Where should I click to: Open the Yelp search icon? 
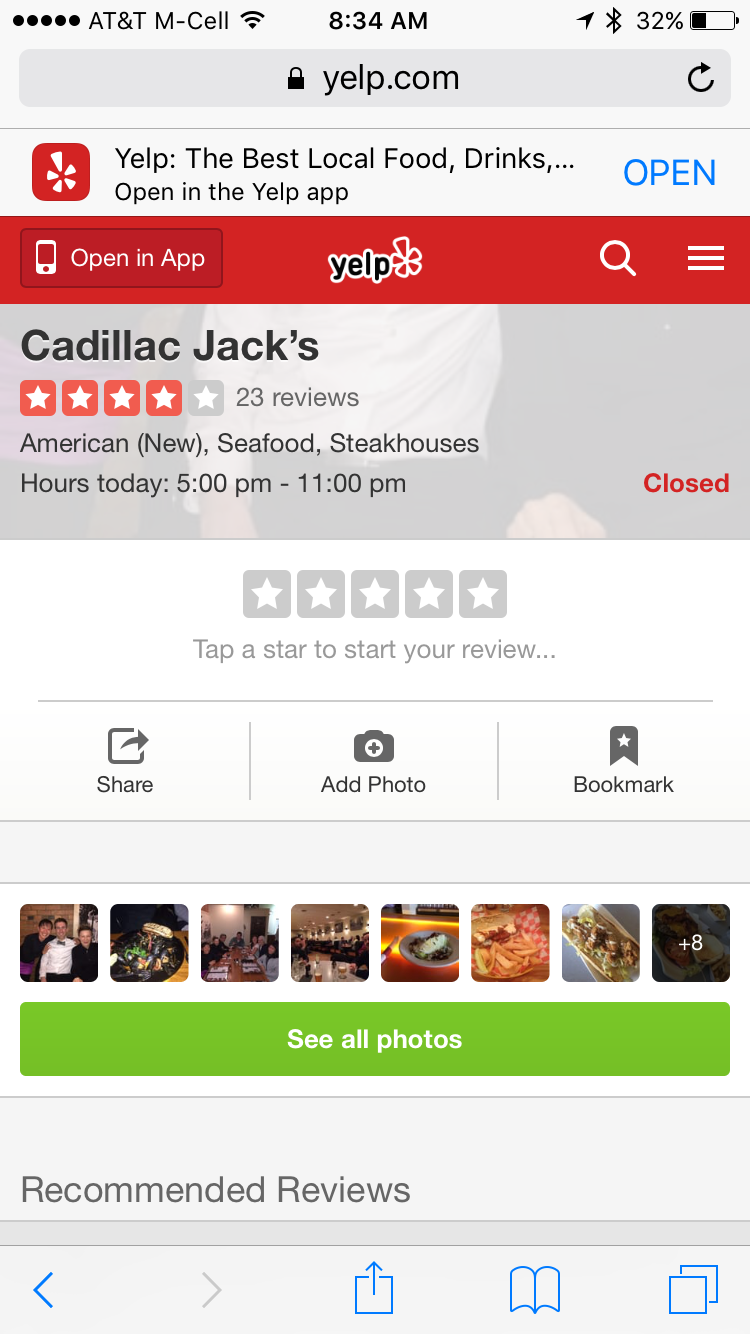pos(617,259)
